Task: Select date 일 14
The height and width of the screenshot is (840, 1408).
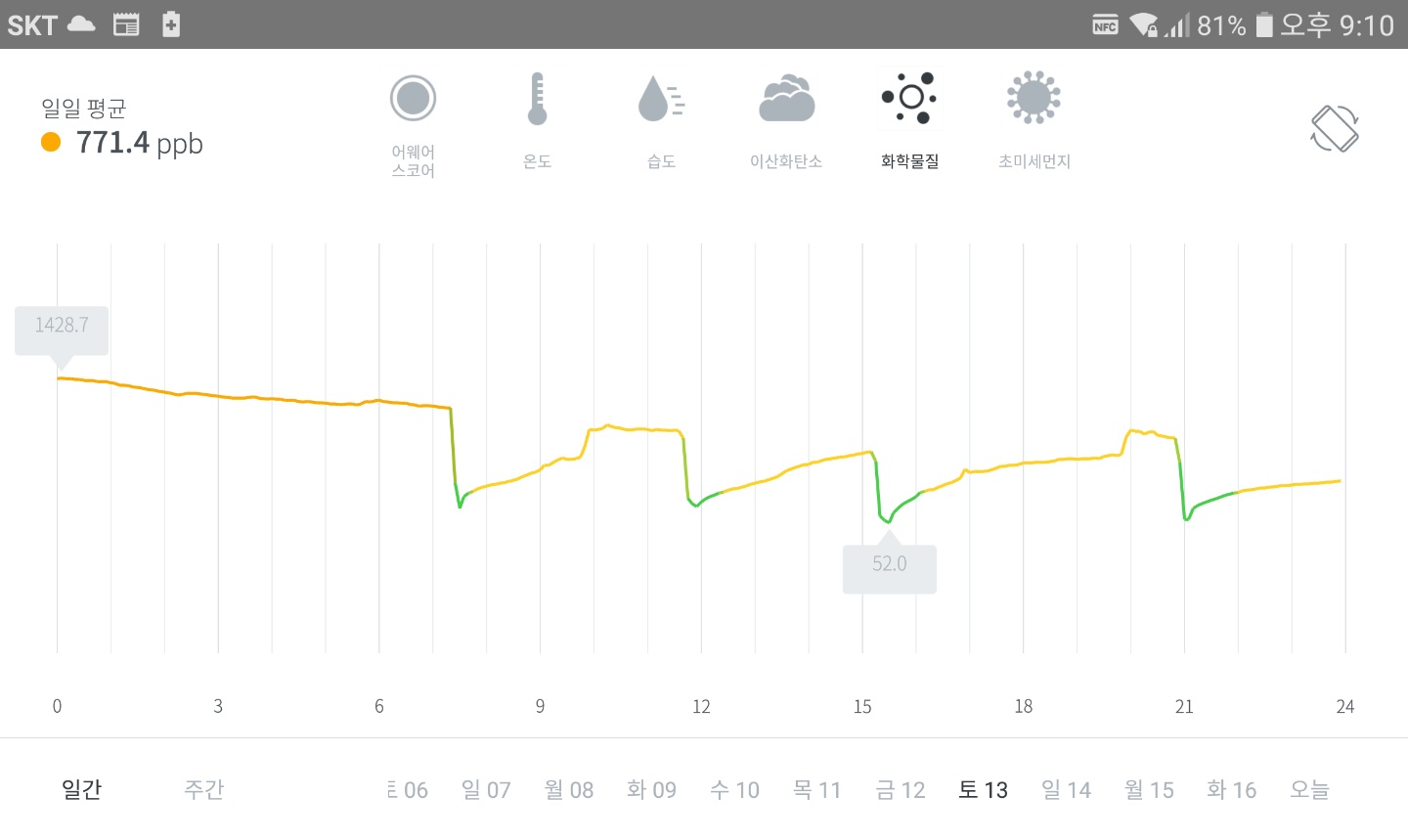Action: pos(1066,789)
